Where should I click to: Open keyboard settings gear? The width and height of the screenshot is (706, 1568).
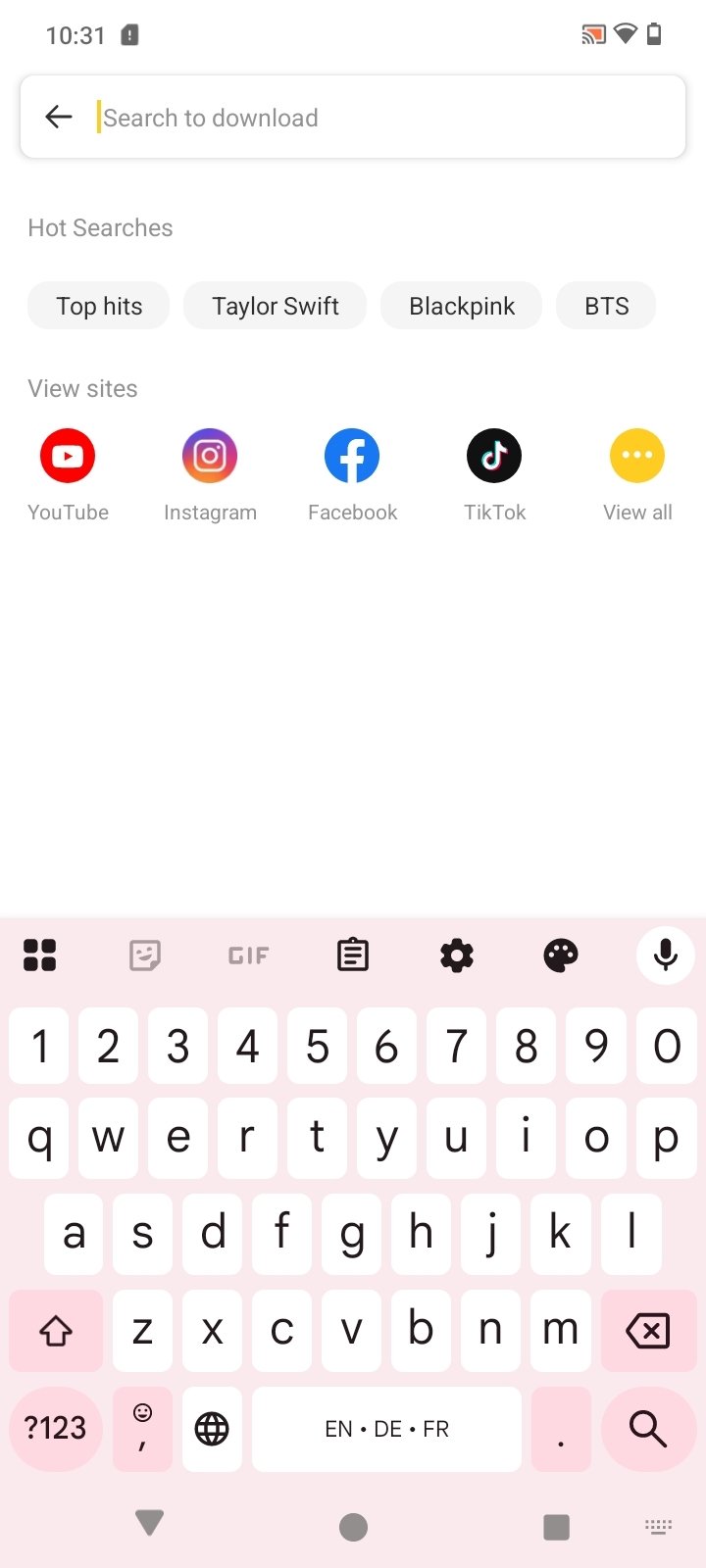[x=457, y=955]
